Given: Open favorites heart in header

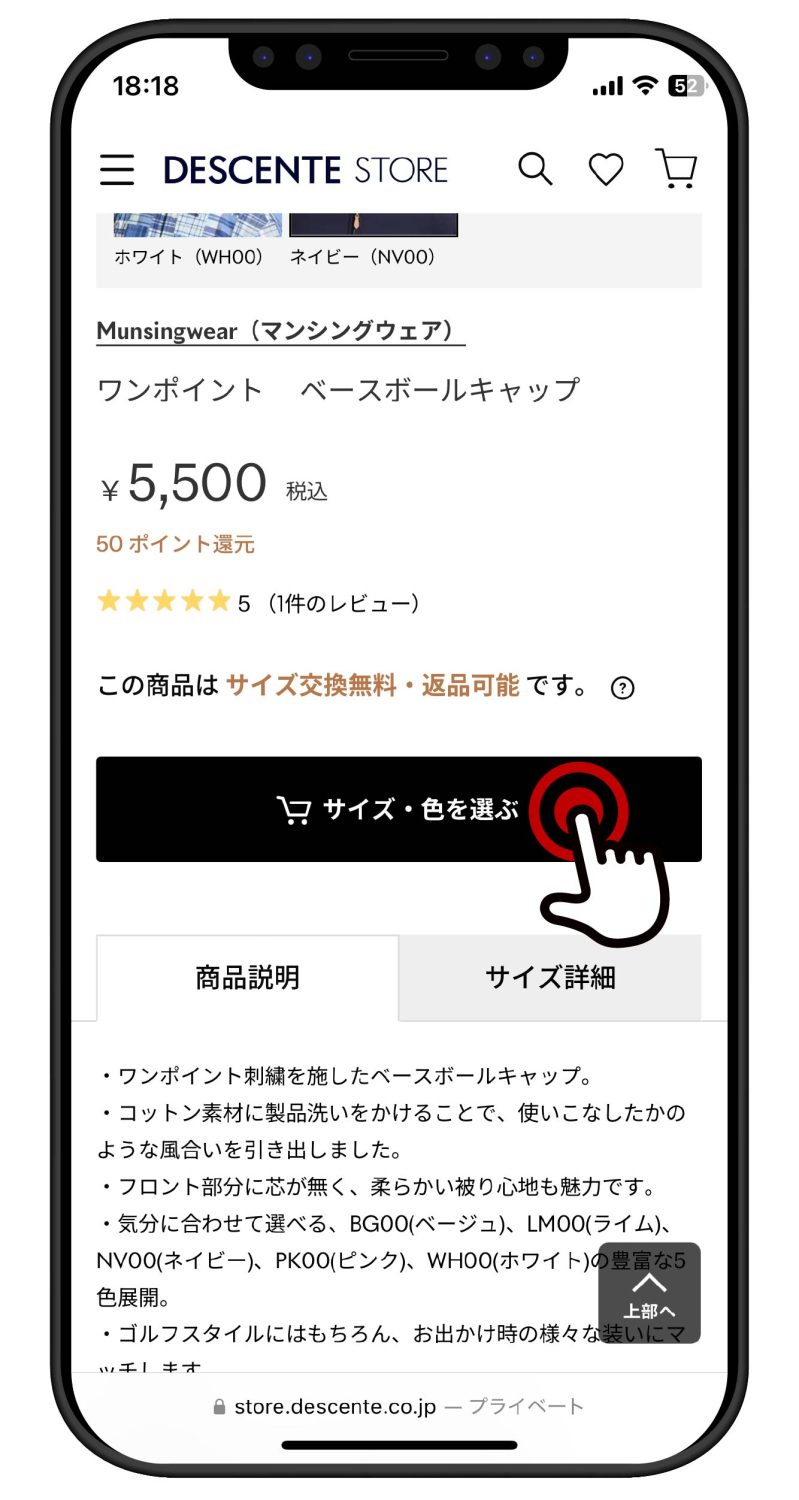Looking at the screenshot, I should click(x=605, y=169).
